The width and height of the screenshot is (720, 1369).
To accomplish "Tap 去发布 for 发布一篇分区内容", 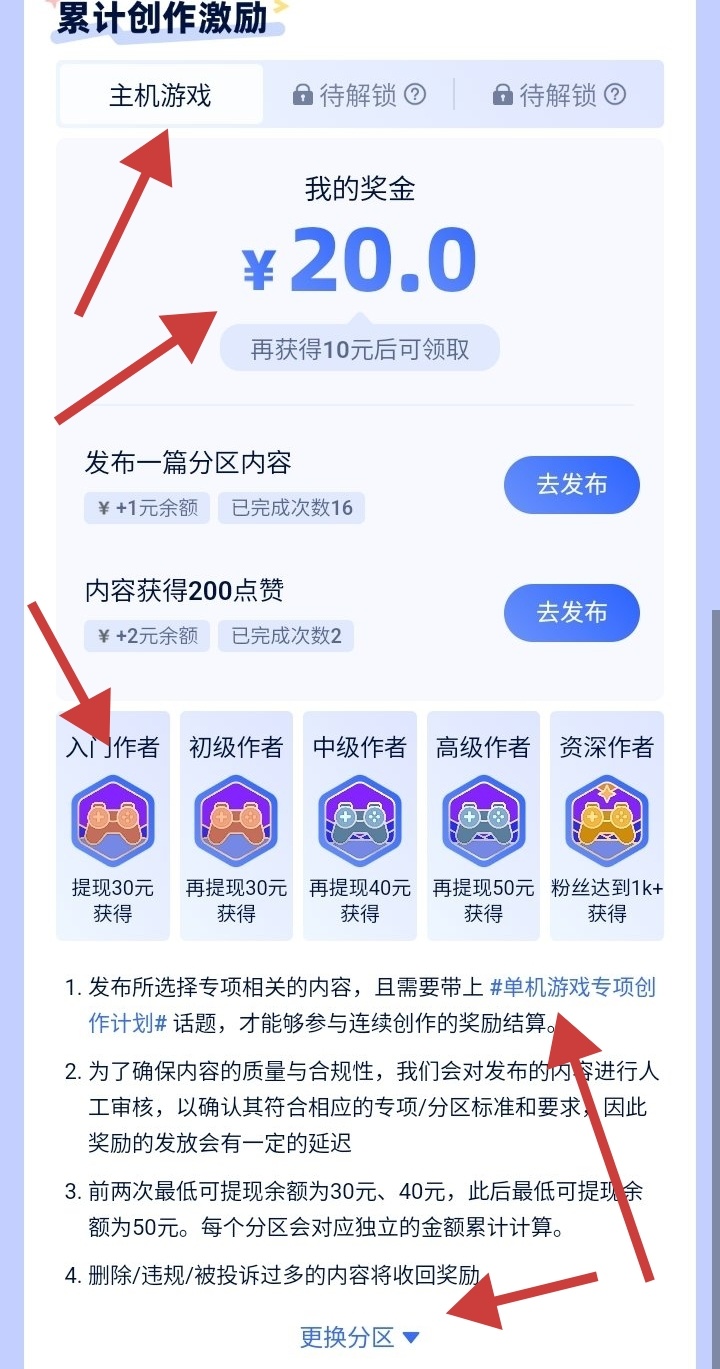I will (571, 485).
